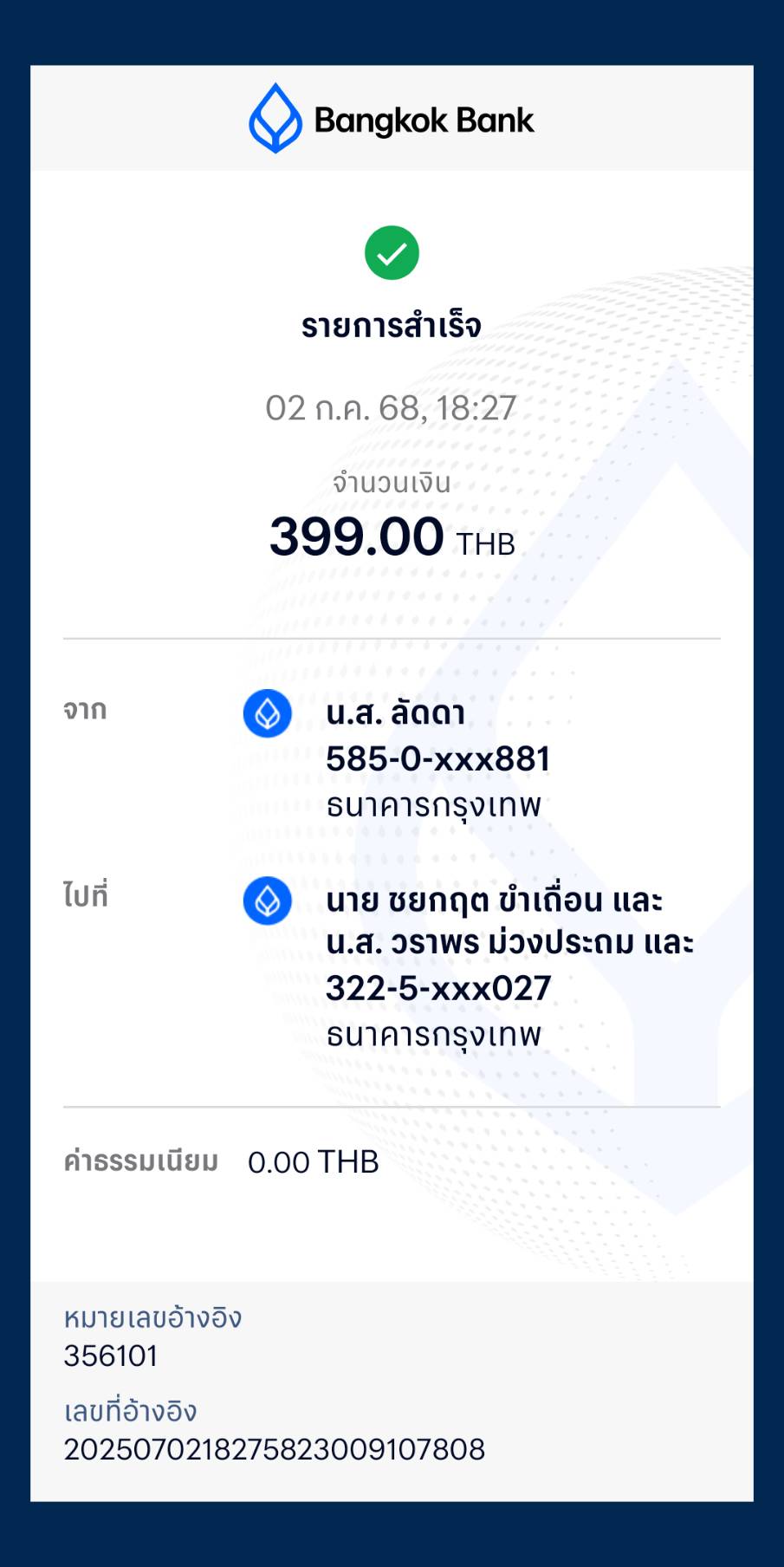The height and width of the screenshot is (1567, 784).
Task: Click the จาก label on the left
Action: pyautogui.click(x=84, y=711)
